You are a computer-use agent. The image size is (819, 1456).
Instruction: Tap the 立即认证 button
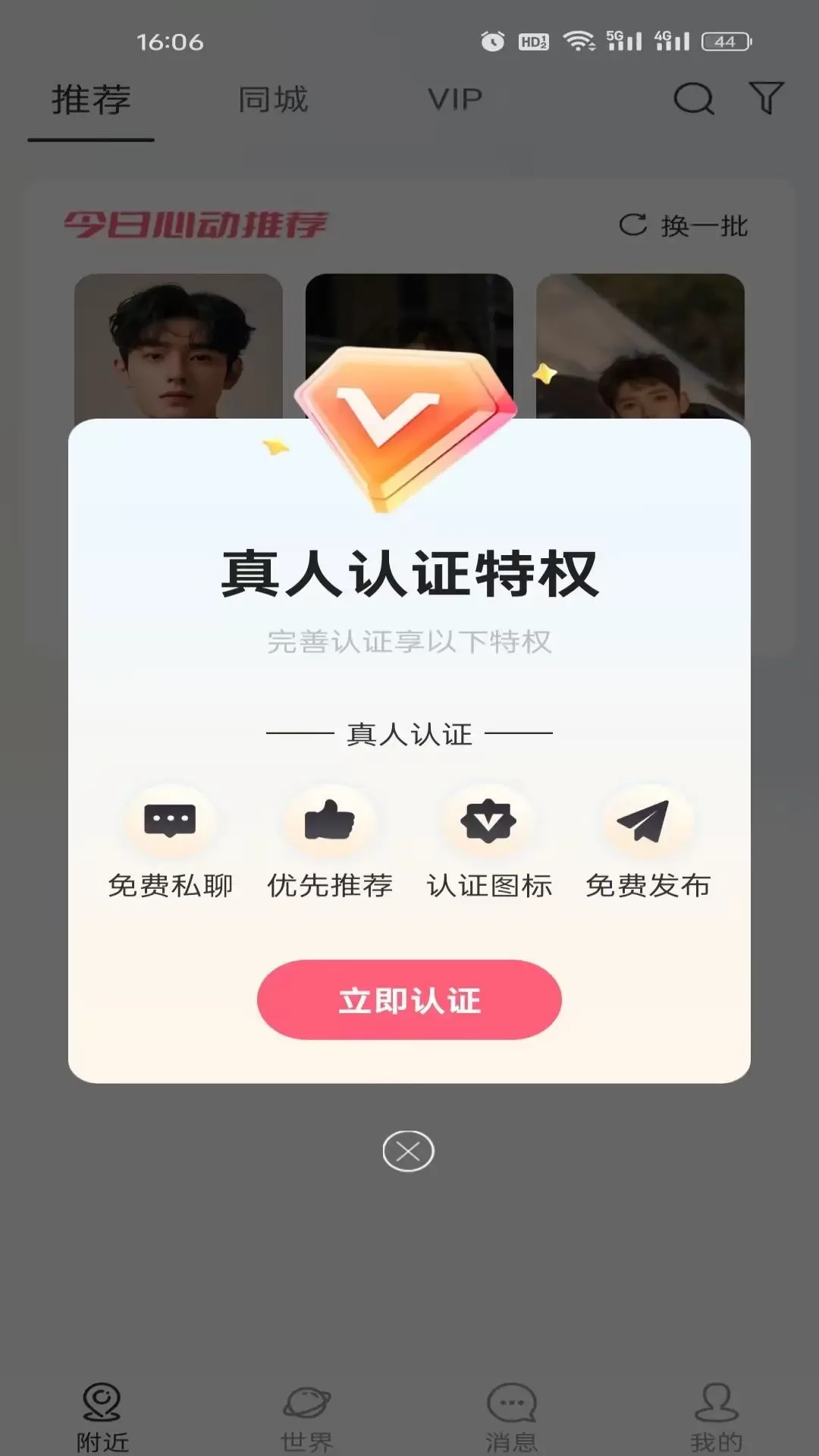tap(409, 999)
